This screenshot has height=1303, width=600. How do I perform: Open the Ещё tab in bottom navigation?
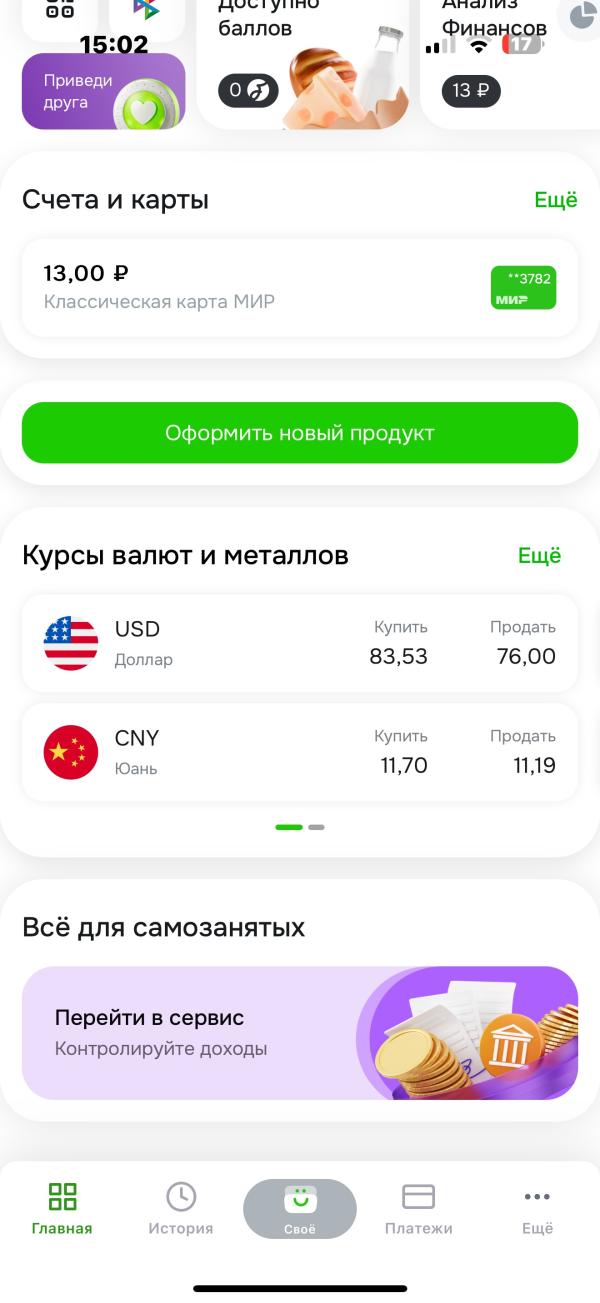tap(537, 1209)
